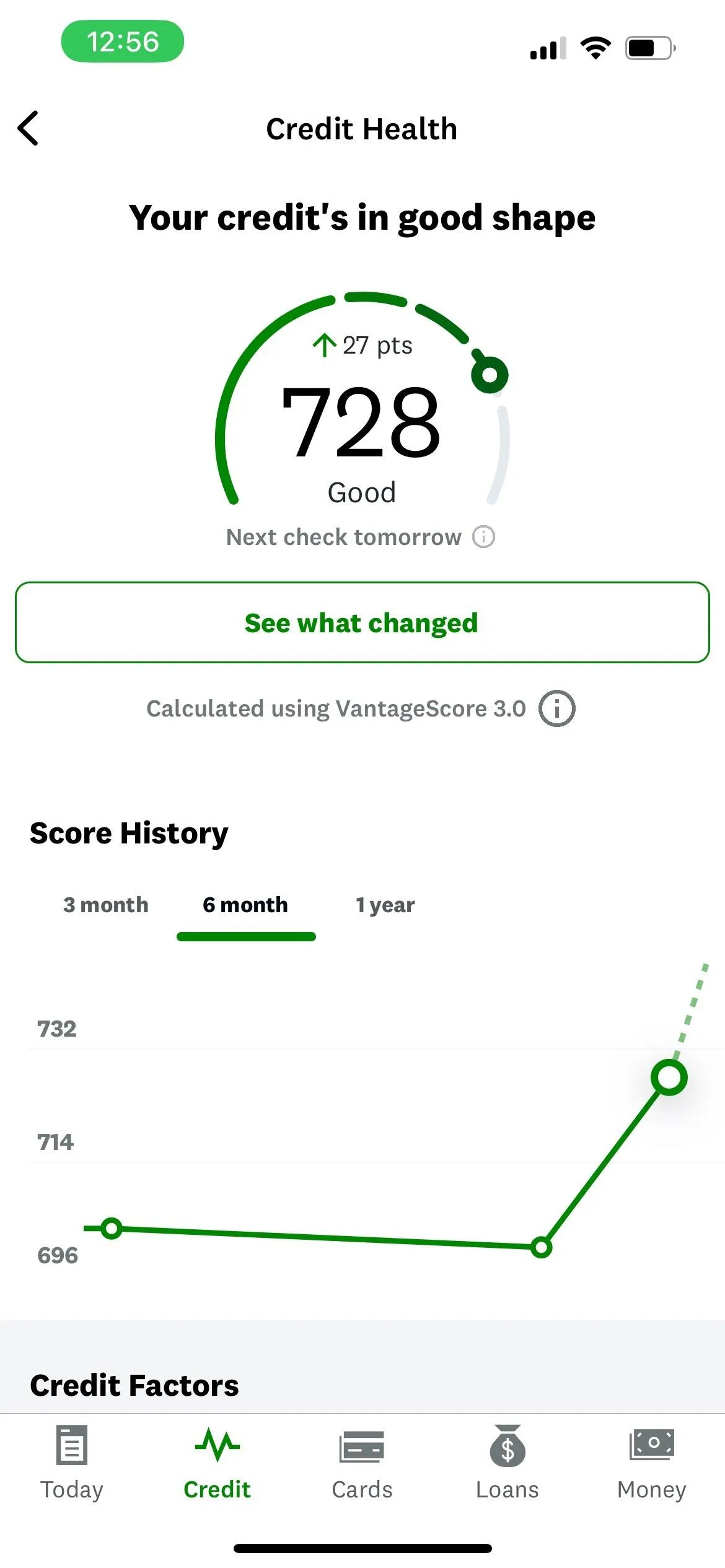Switch to the Credit tab

tap(217, 1463)
